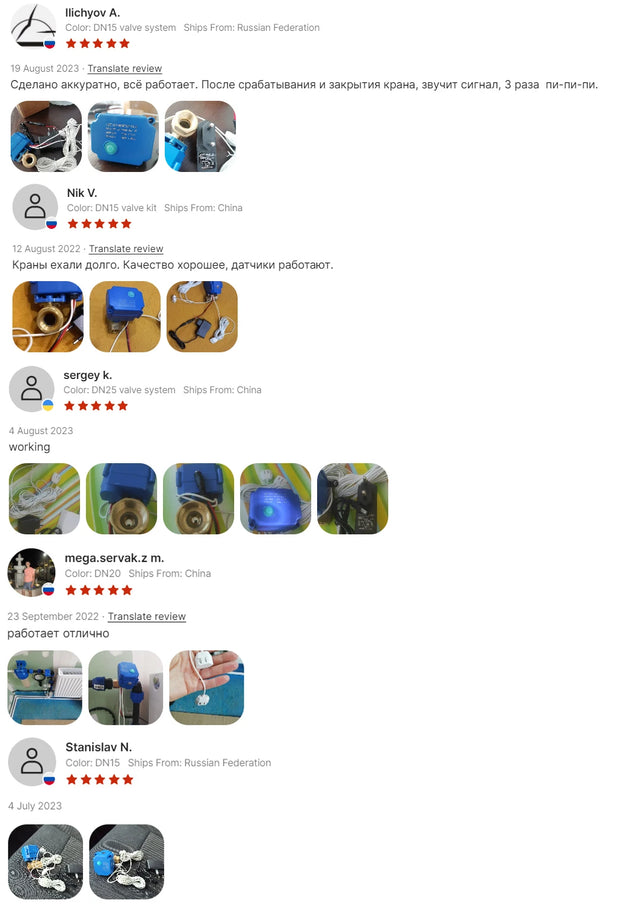Enlarge second photo in mega.servak.z m.'s review
This screenshot has height=905, width=620.
click(x=126, y=687)
